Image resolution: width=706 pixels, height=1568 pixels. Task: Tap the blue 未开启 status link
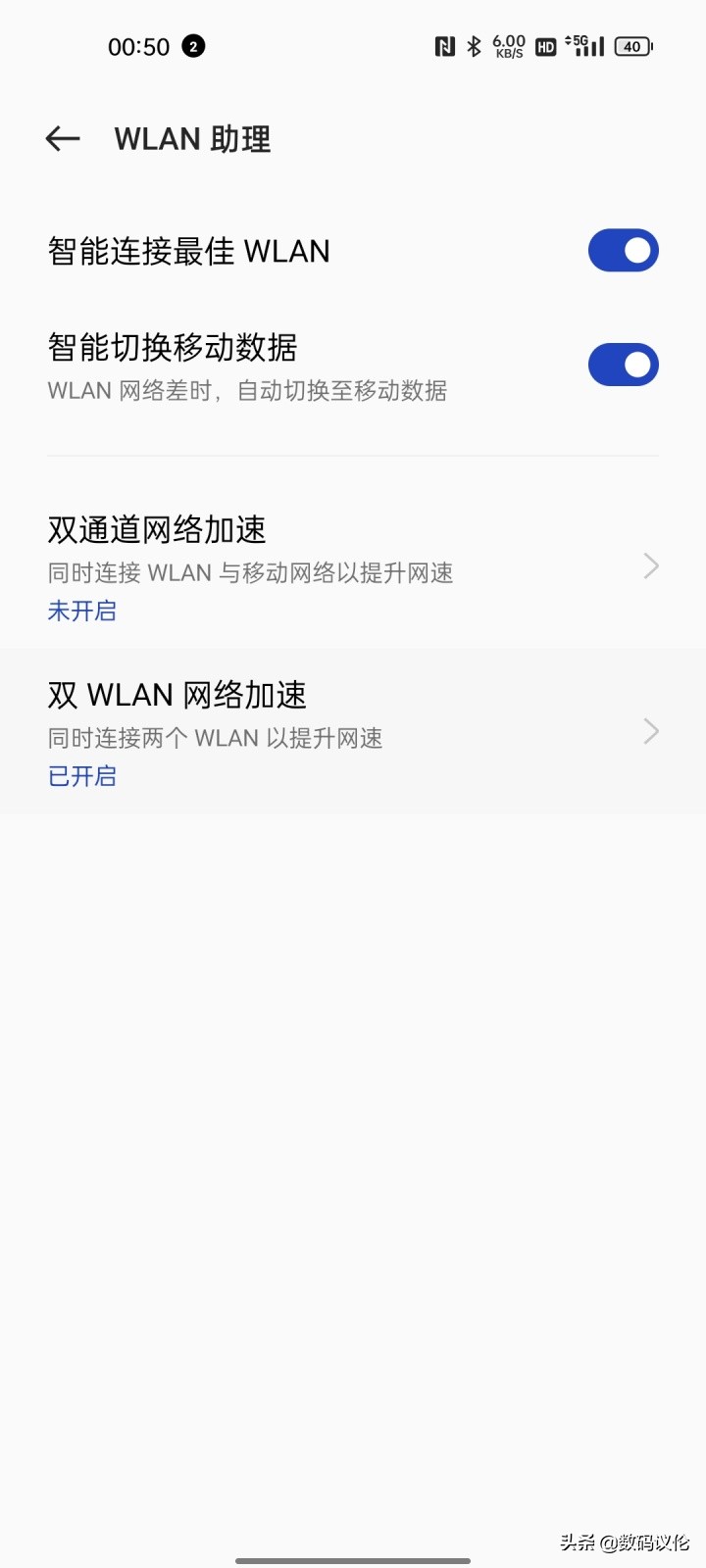81,611
